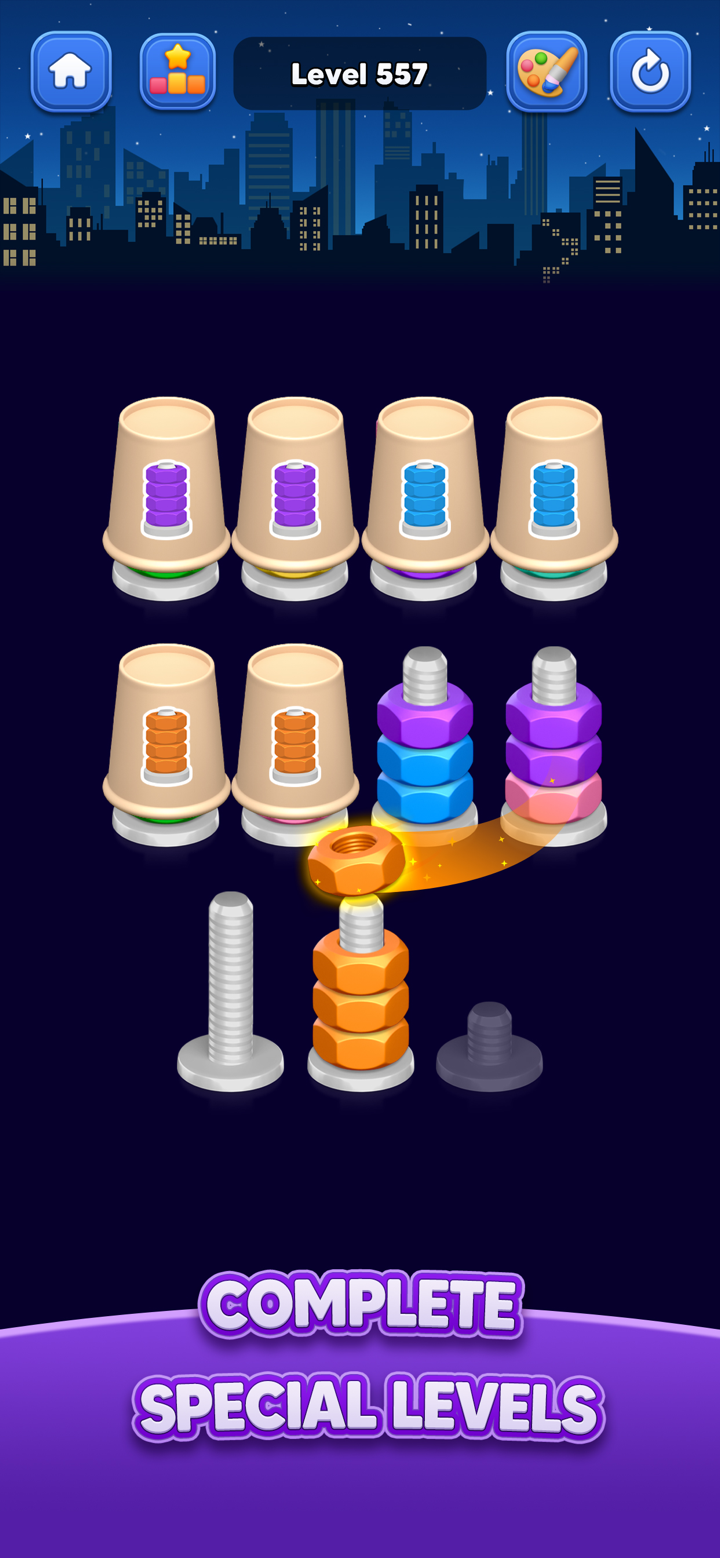Tap the Level 557 banner

coord(360,72)
